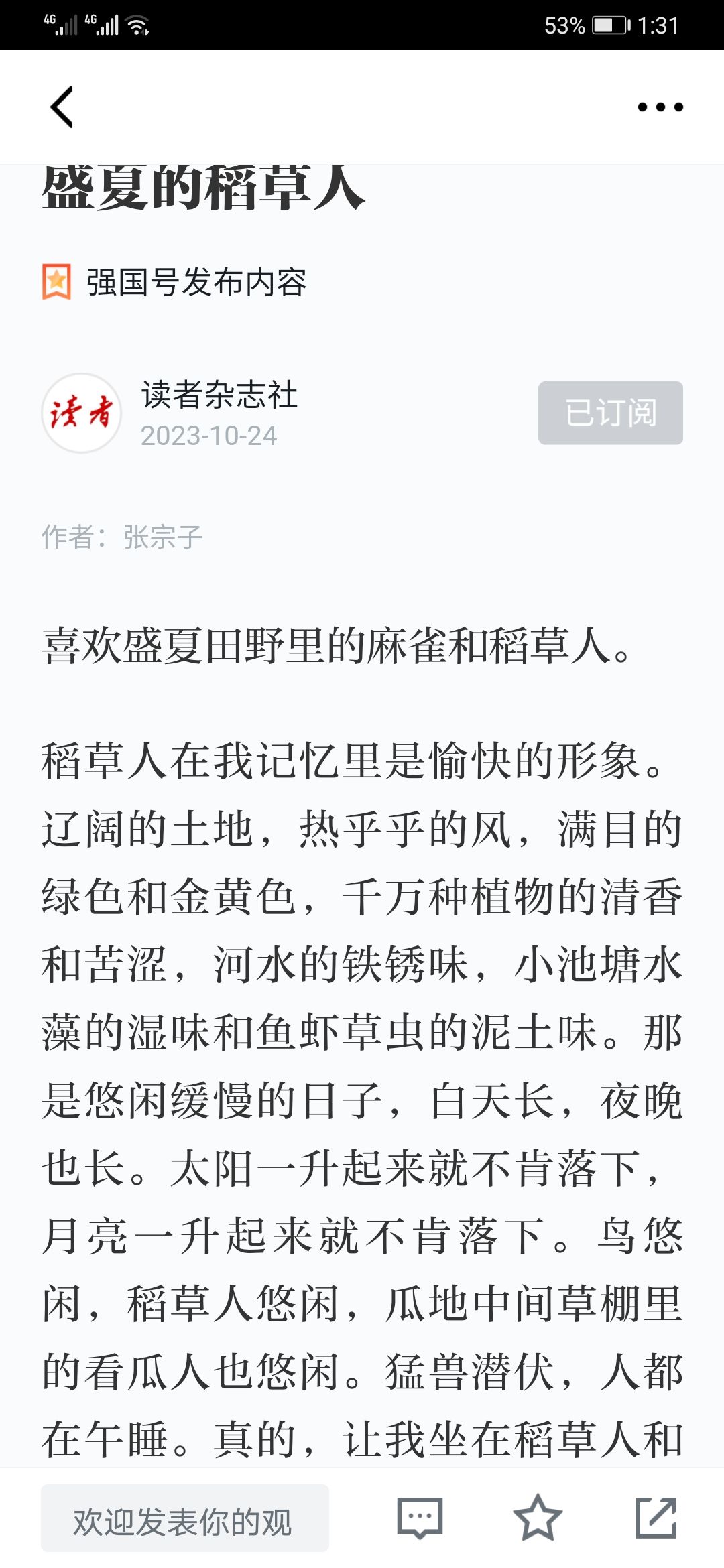724x1568 pixels.
Task: Tap the 已订阅 subscribed button
Action: click(611, 413)
